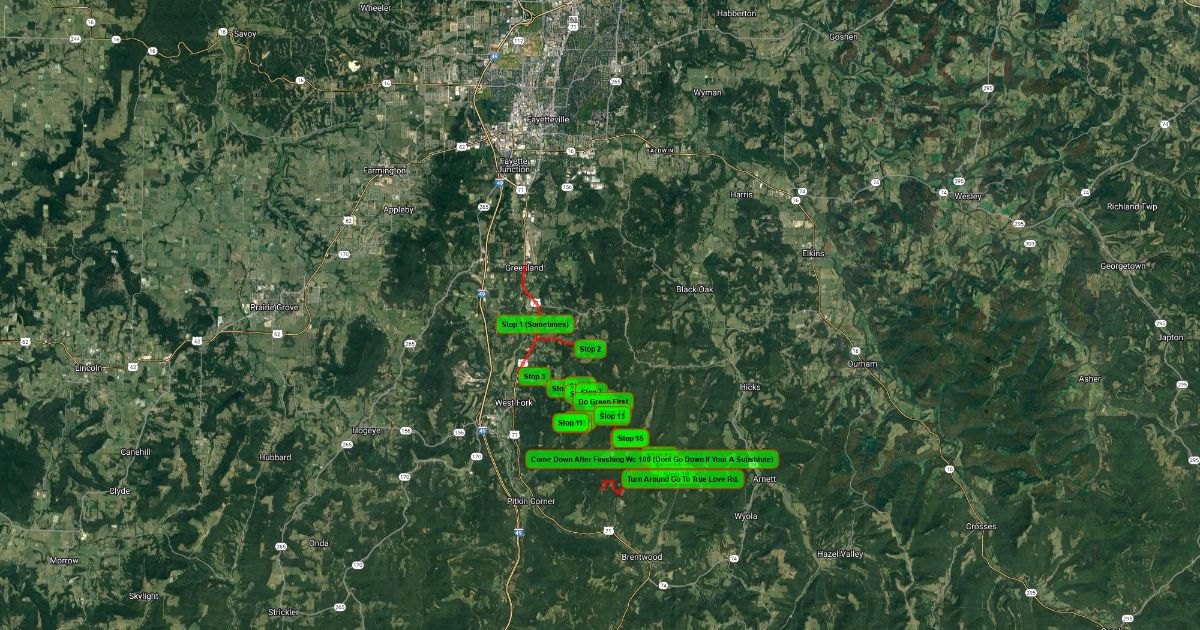Tap the Stop 3 marker
Viewport: 1200px width, 630px height.
(x=534, y=376)
